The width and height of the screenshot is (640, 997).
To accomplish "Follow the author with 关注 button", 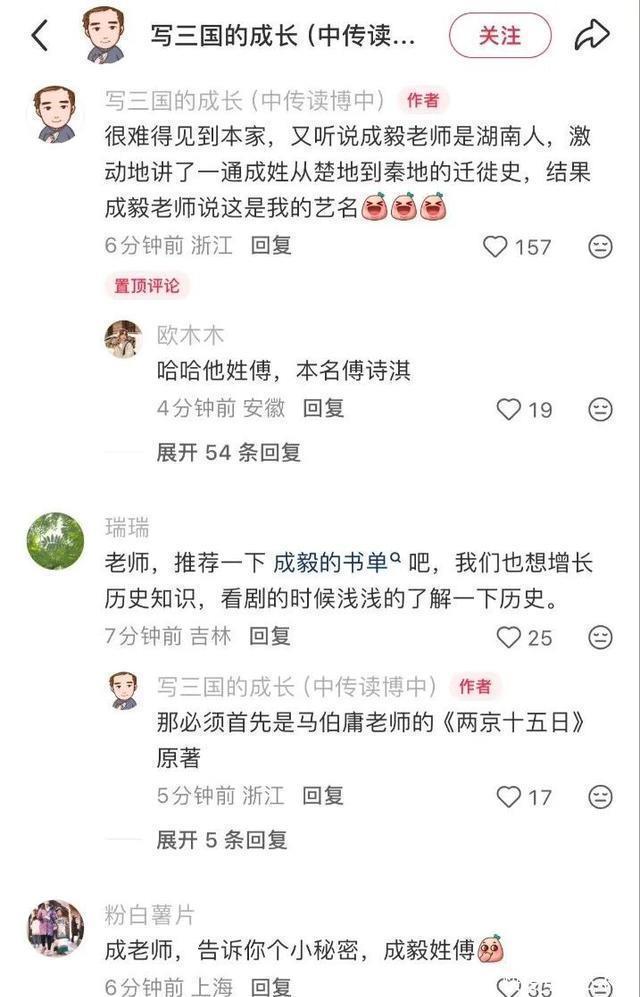I will coord(499,36).
